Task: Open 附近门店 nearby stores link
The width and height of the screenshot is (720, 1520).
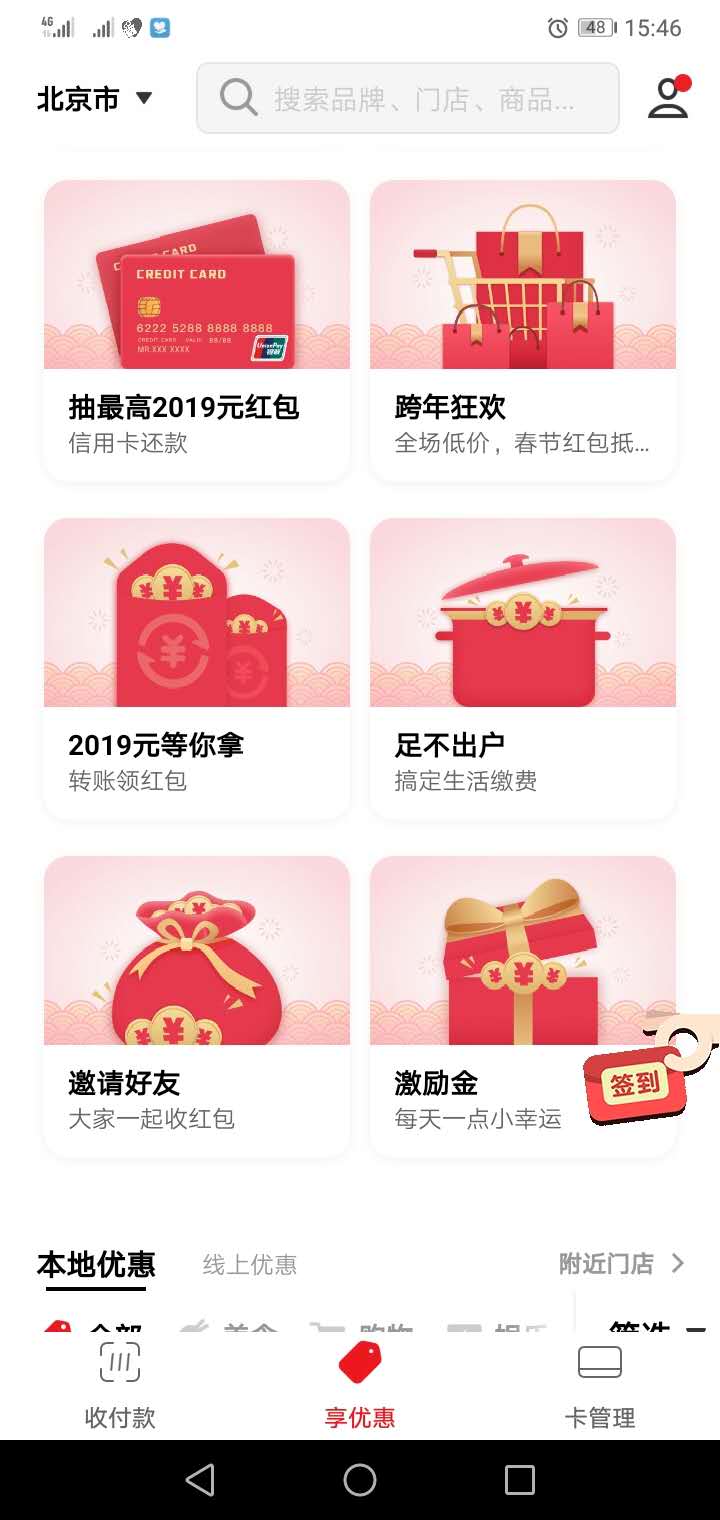Action: click(621, 1264)
